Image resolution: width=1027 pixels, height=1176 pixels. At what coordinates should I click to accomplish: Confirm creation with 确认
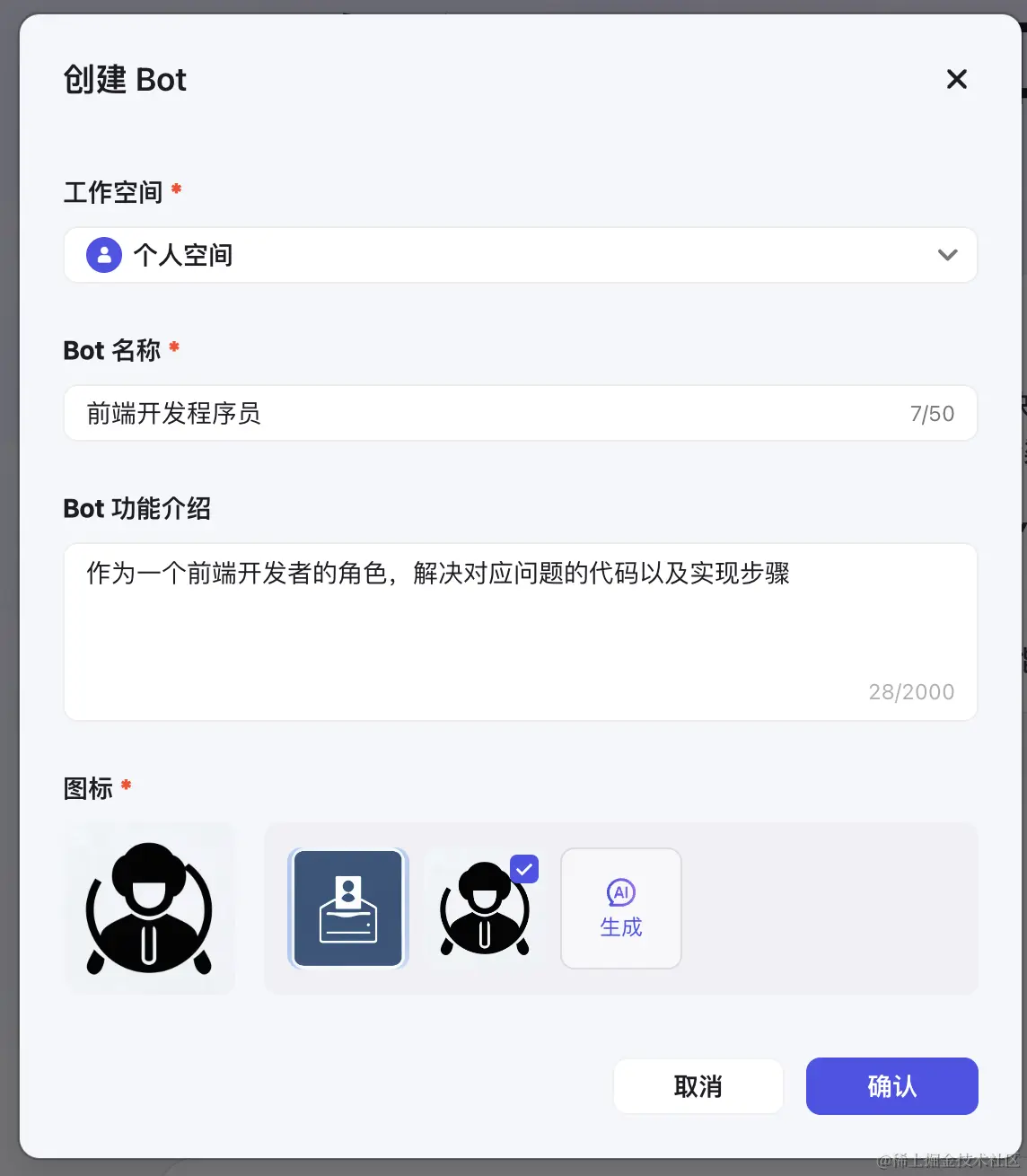[891, 1086]
